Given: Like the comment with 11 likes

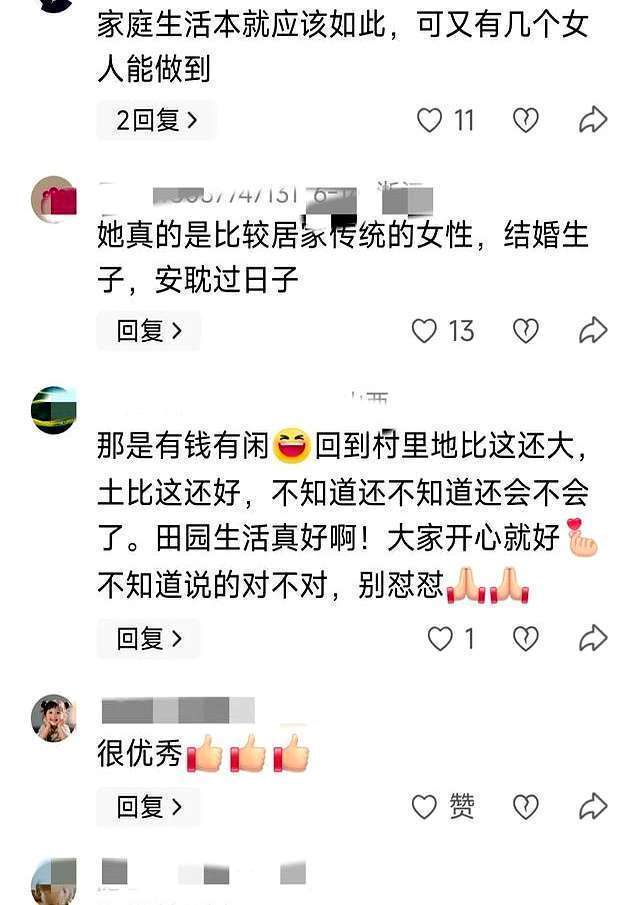Looking at the screenshot, I should (429, 121).
